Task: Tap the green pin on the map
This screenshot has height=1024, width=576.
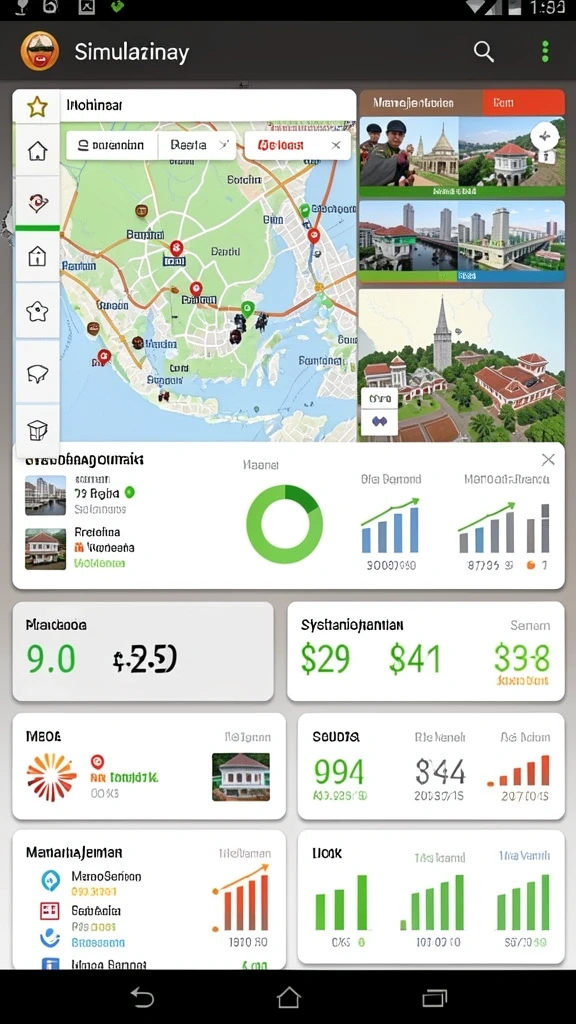Action: (x=247, y=308)
